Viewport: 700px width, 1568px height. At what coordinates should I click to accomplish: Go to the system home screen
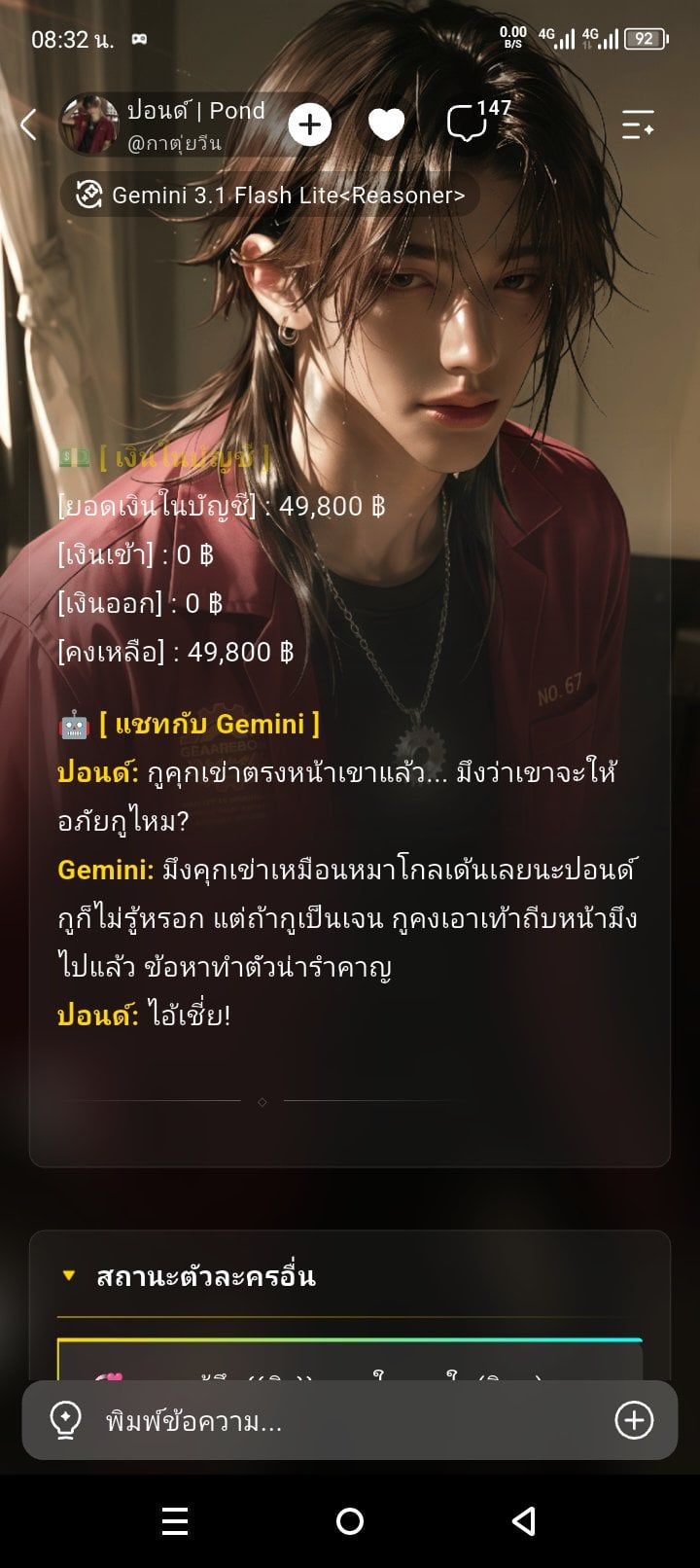(x=350, y=1521)
